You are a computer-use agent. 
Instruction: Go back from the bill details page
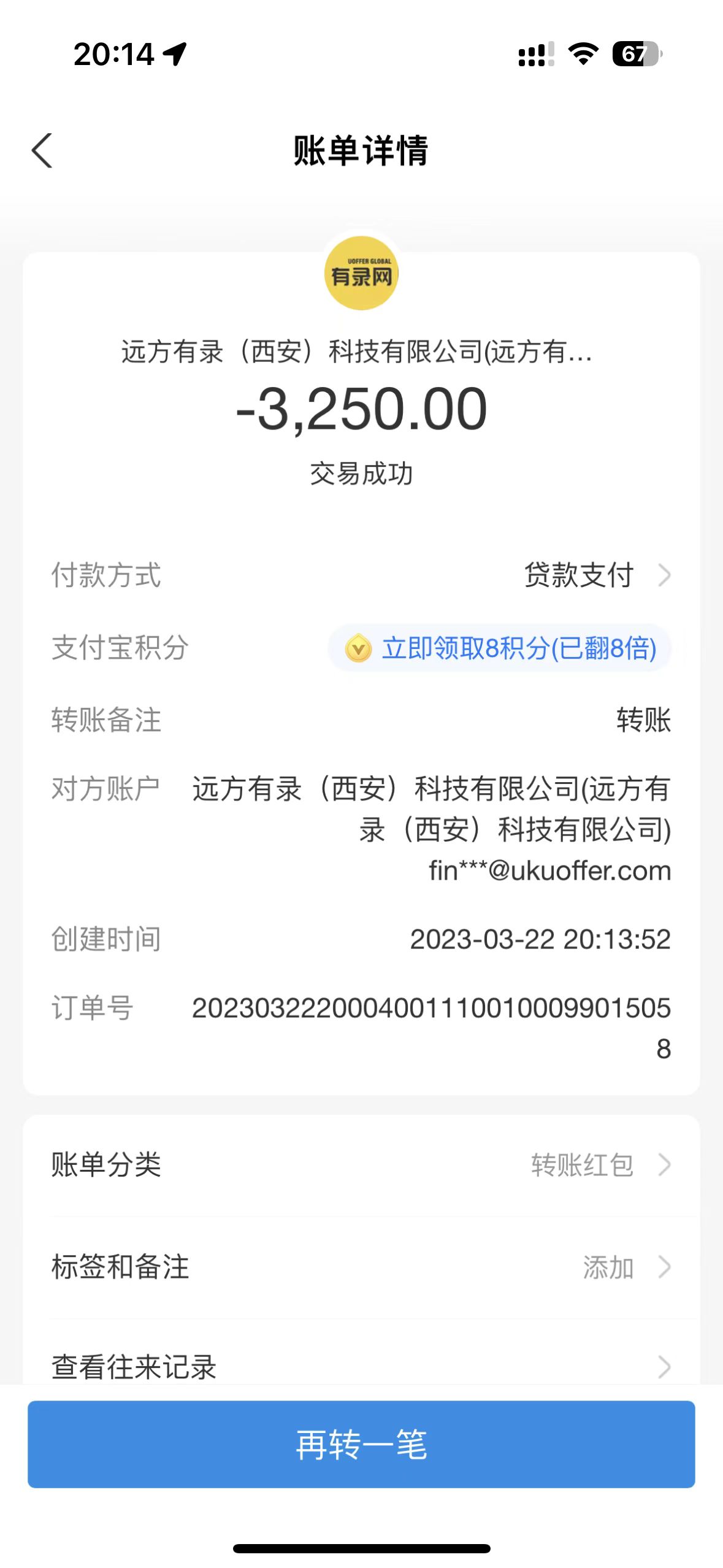[42, 150]
